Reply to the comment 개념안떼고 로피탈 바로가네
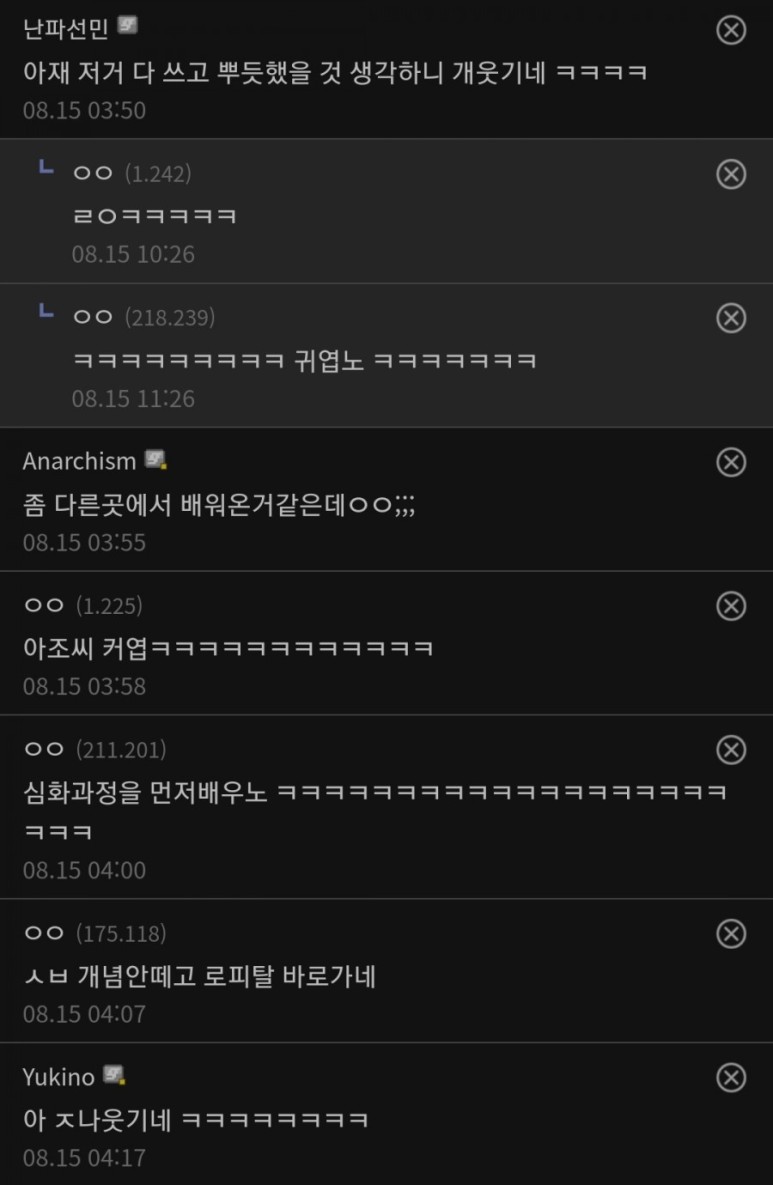Viewport: 773px width, 1185px height. 199,976
